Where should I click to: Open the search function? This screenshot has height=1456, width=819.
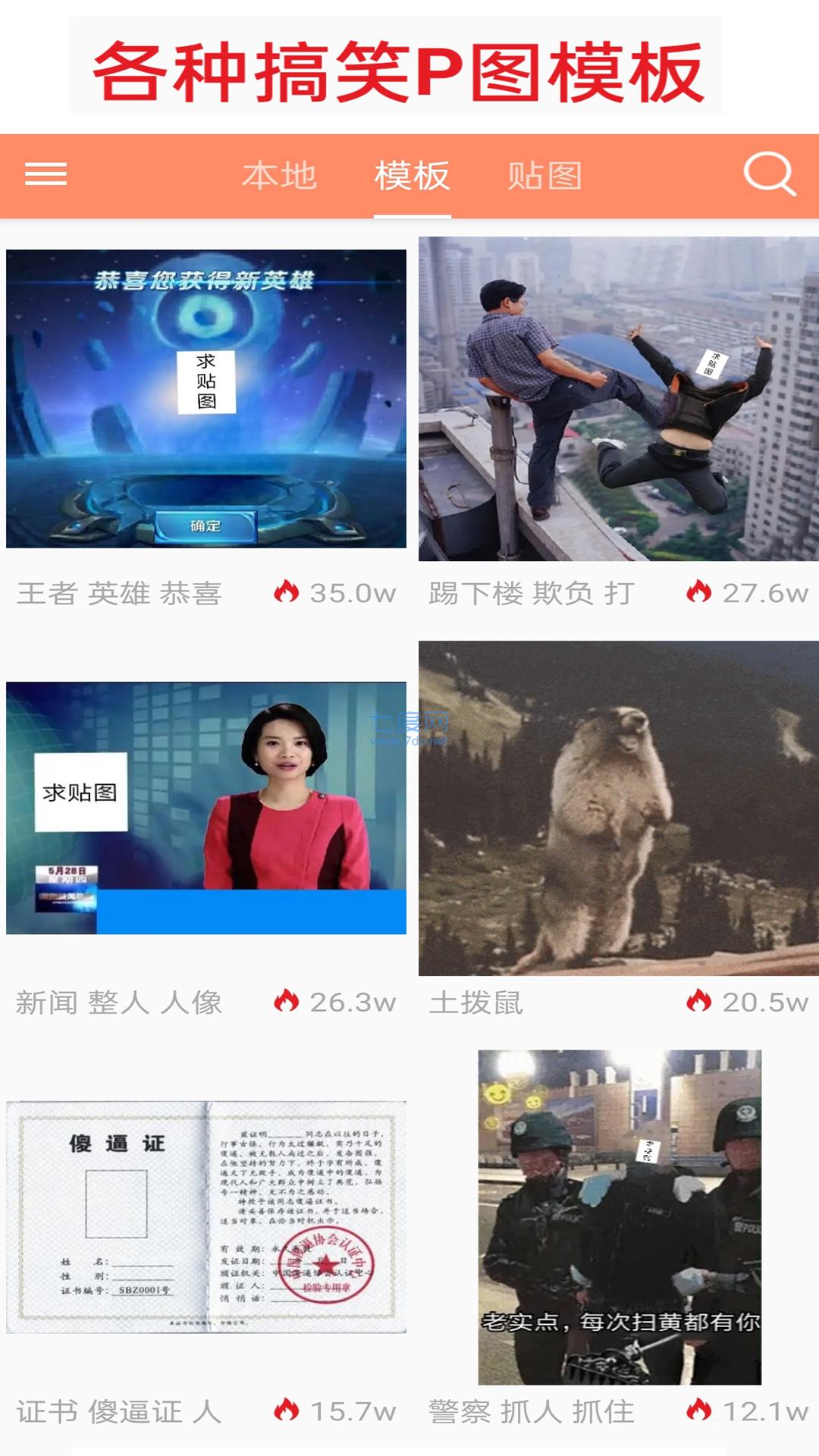click(769, 174)
